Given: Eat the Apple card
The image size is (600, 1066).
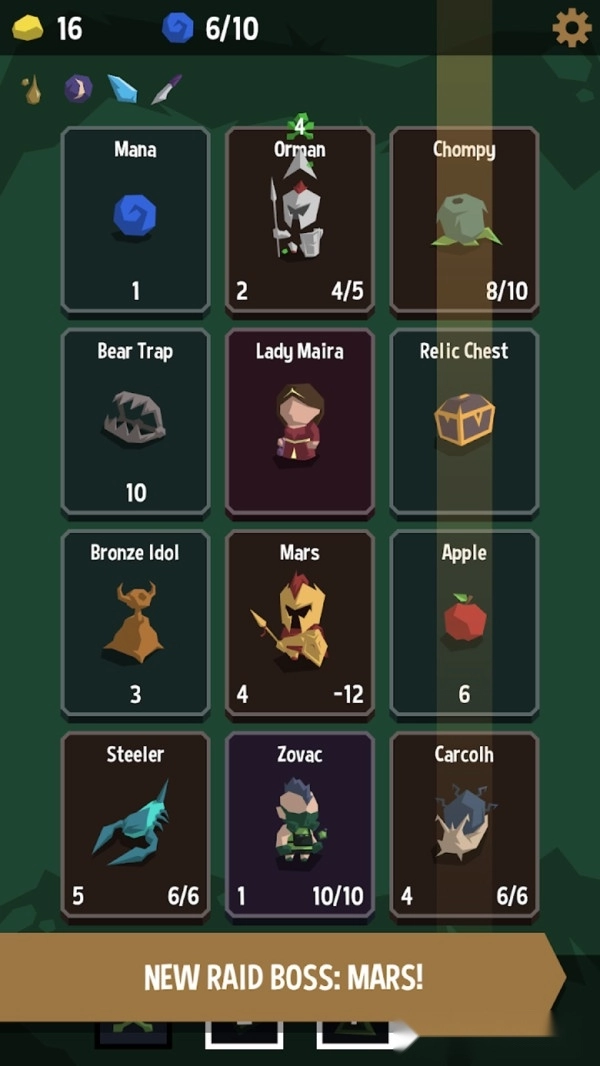Looking at the screenshot, I should pyautogui.click(x=464, y=624).
